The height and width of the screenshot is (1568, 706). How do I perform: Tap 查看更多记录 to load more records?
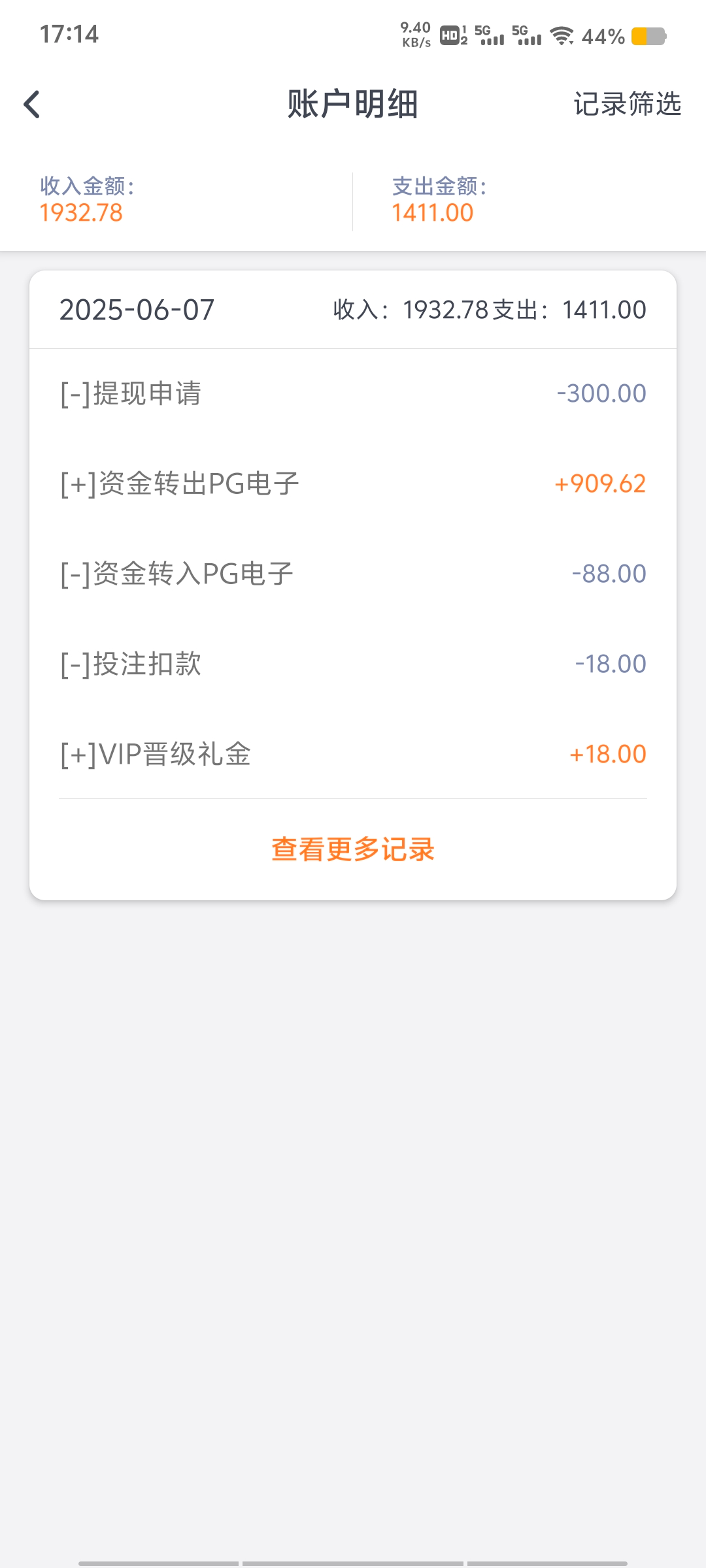point(352,849)
